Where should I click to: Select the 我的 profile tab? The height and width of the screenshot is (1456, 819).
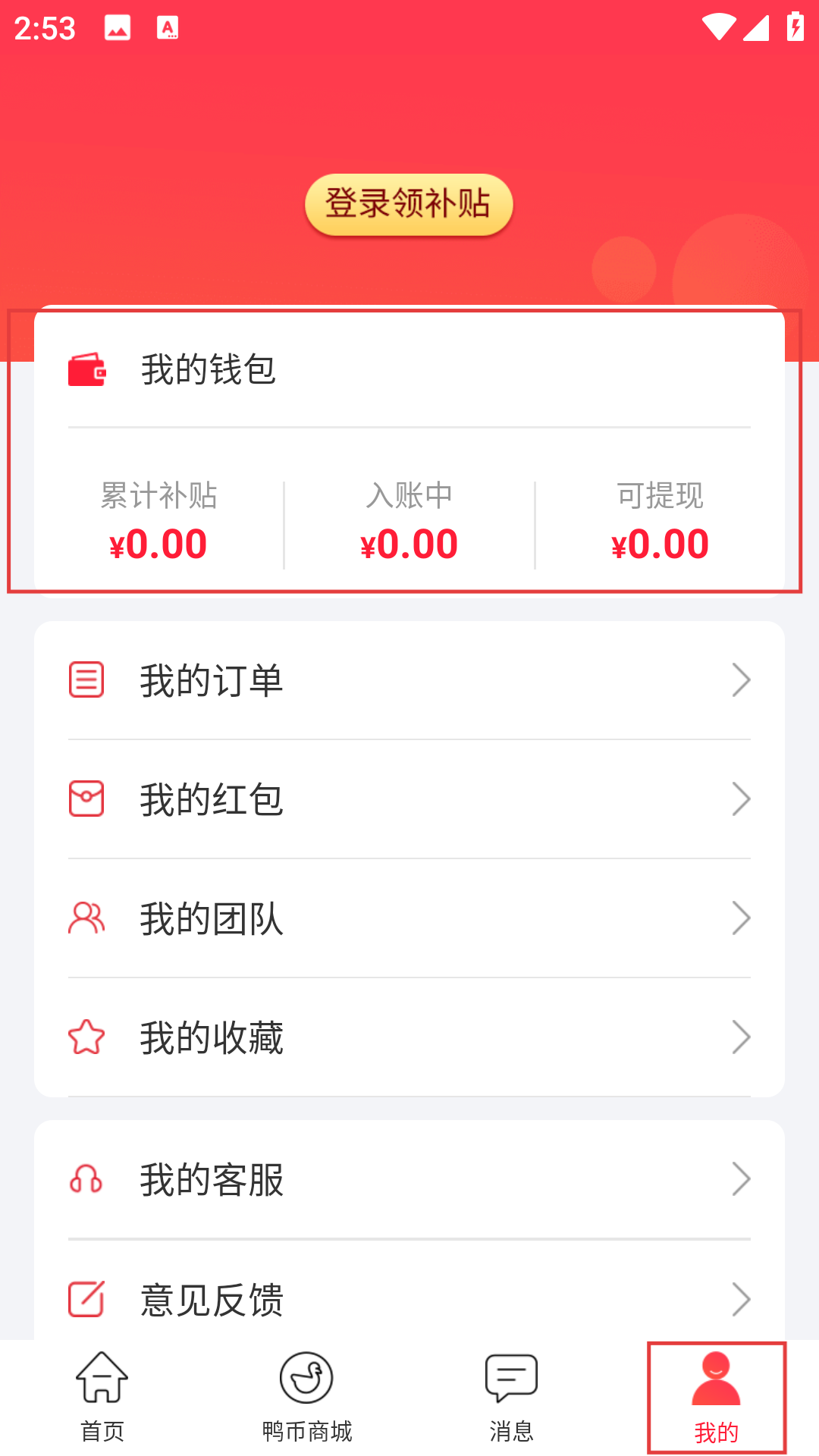click(x=716, y=1398)
